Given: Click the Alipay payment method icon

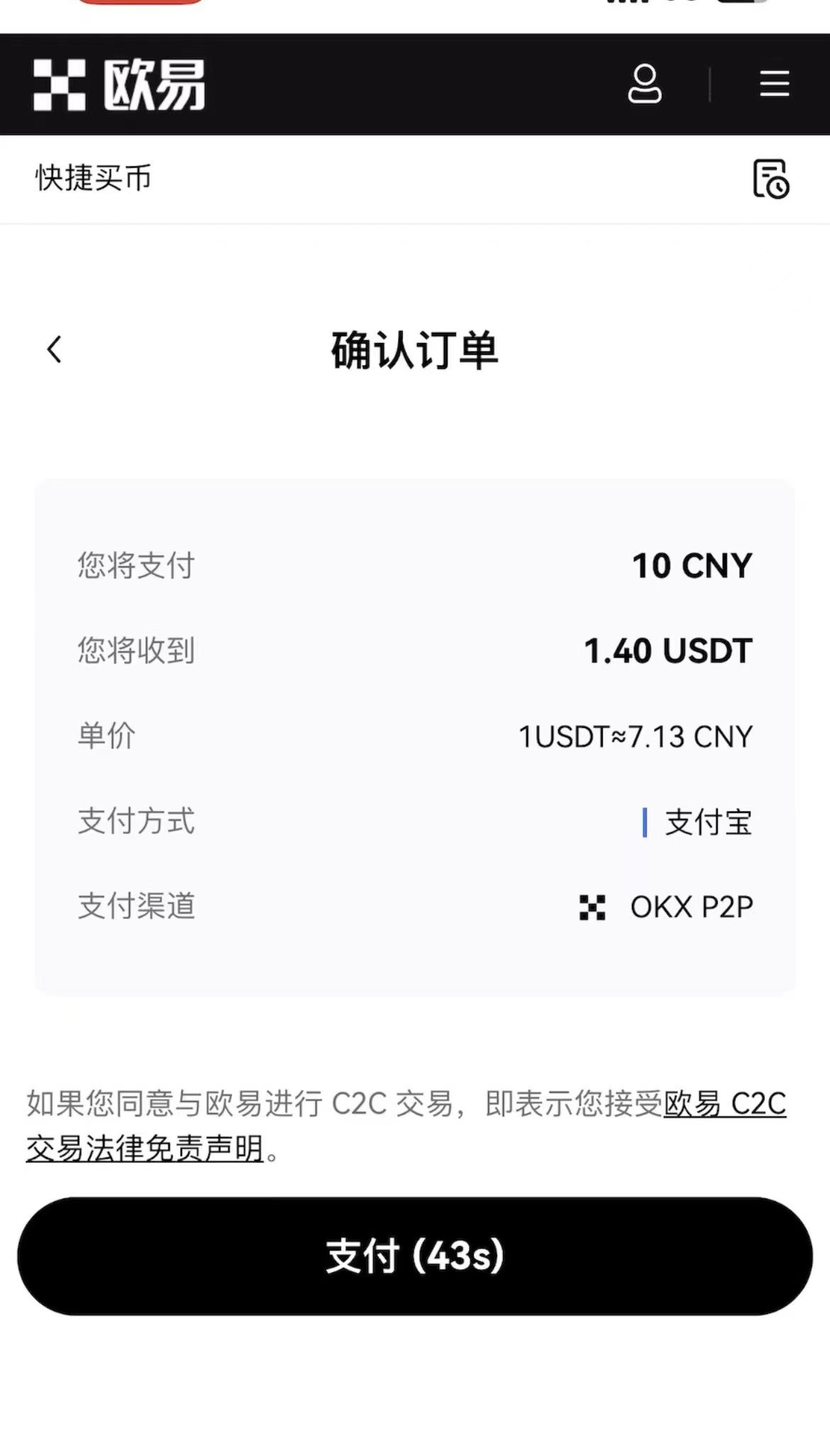Looking at the screenshot, I should coord(644,822).
